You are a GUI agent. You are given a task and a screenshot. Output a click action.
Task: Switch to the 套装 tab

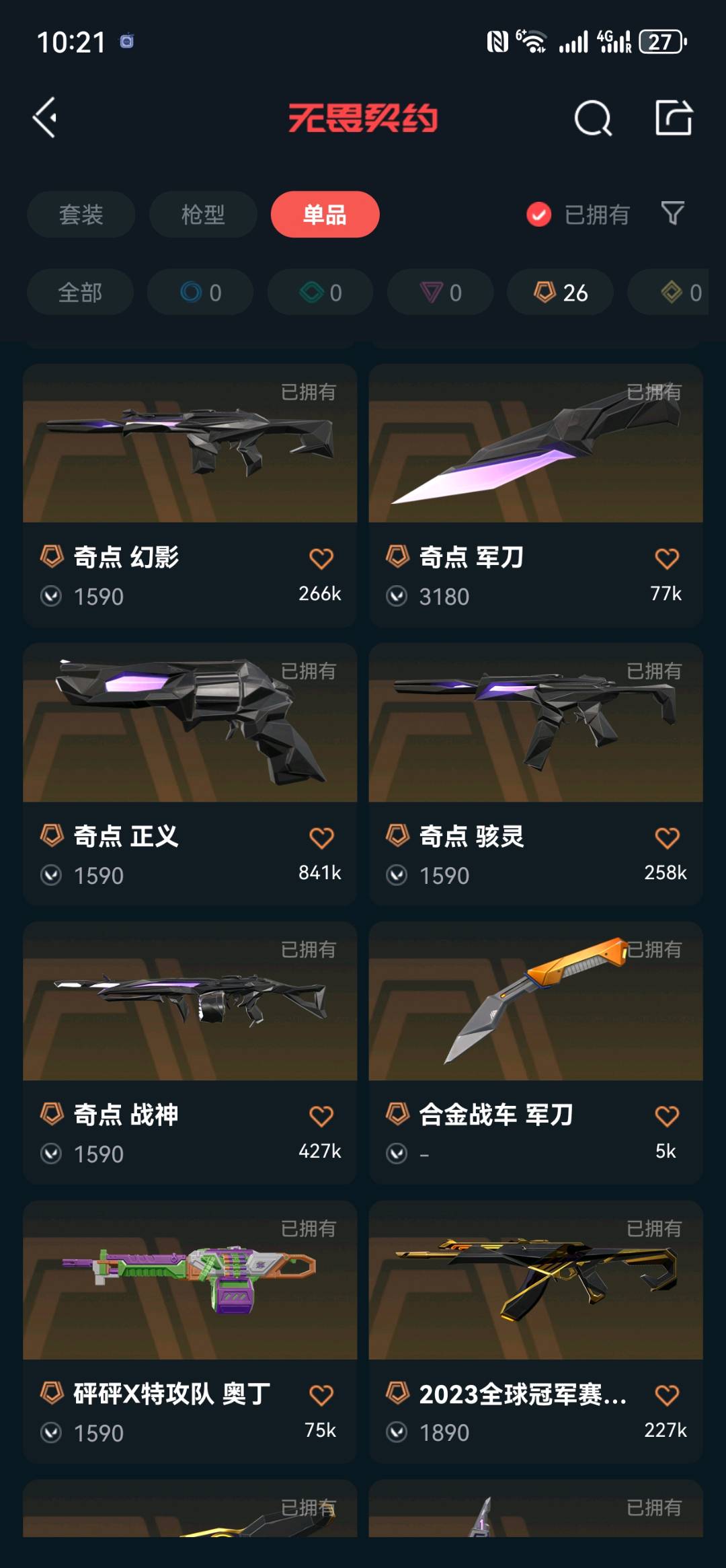81,215
